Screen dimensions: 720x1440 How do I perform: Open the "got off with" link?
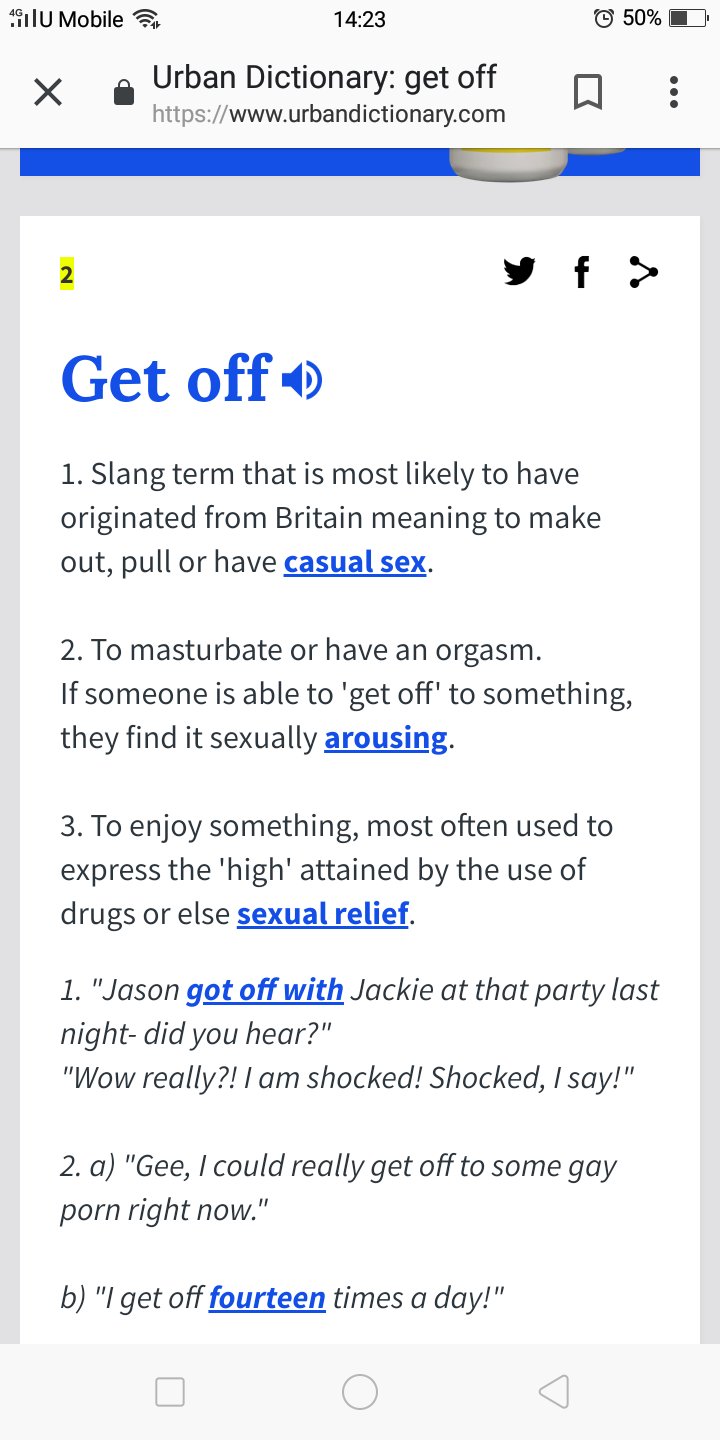click(265, 990)
